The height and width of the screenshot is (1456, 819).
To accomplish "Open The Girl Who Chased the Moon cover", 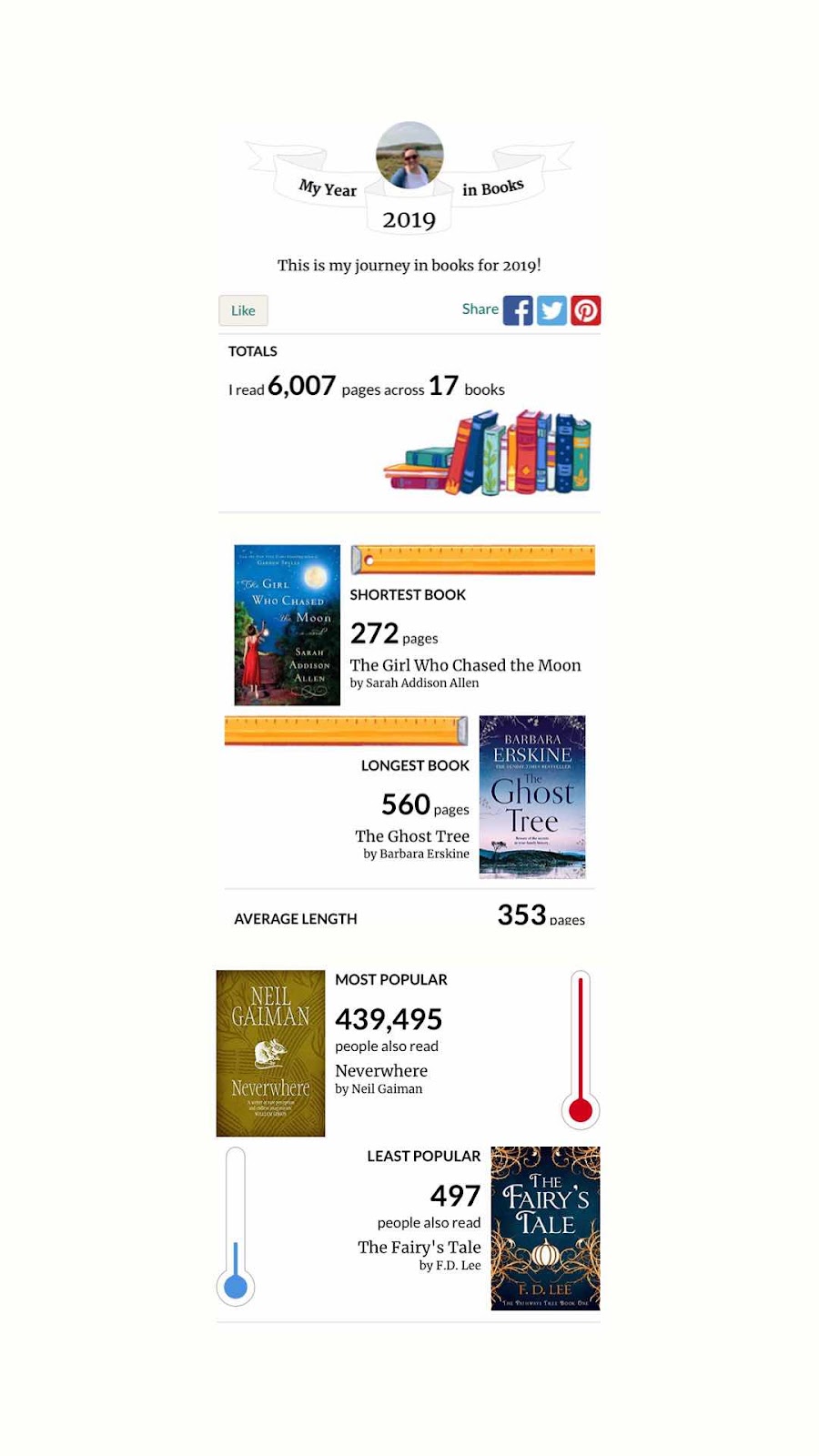I will (287, 625).
